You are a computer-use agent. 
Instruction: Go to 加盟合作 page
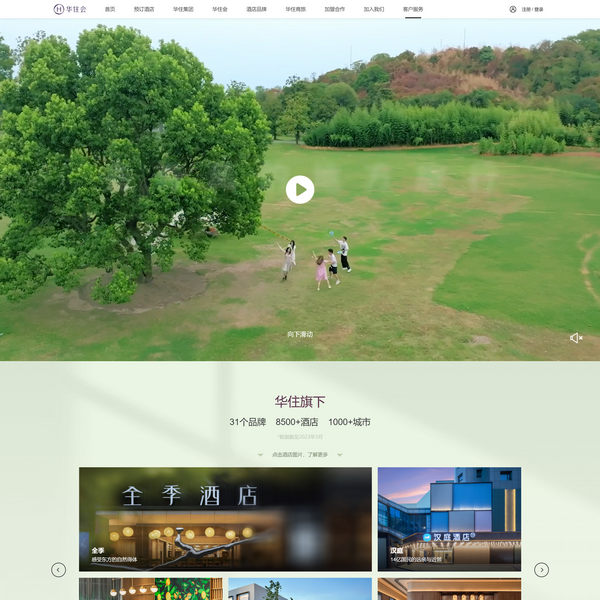pyautogui.click(x=335, y=9)
